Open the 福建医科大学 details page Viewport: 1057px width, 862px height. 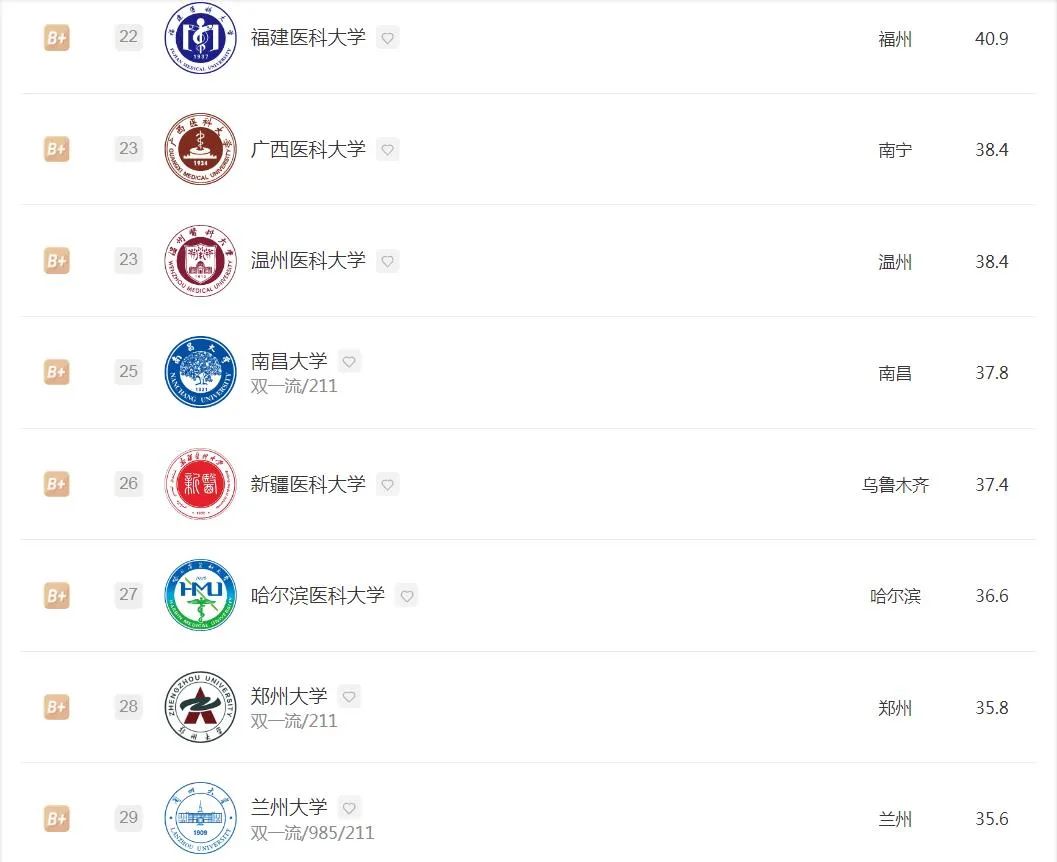tap(308, 38)
